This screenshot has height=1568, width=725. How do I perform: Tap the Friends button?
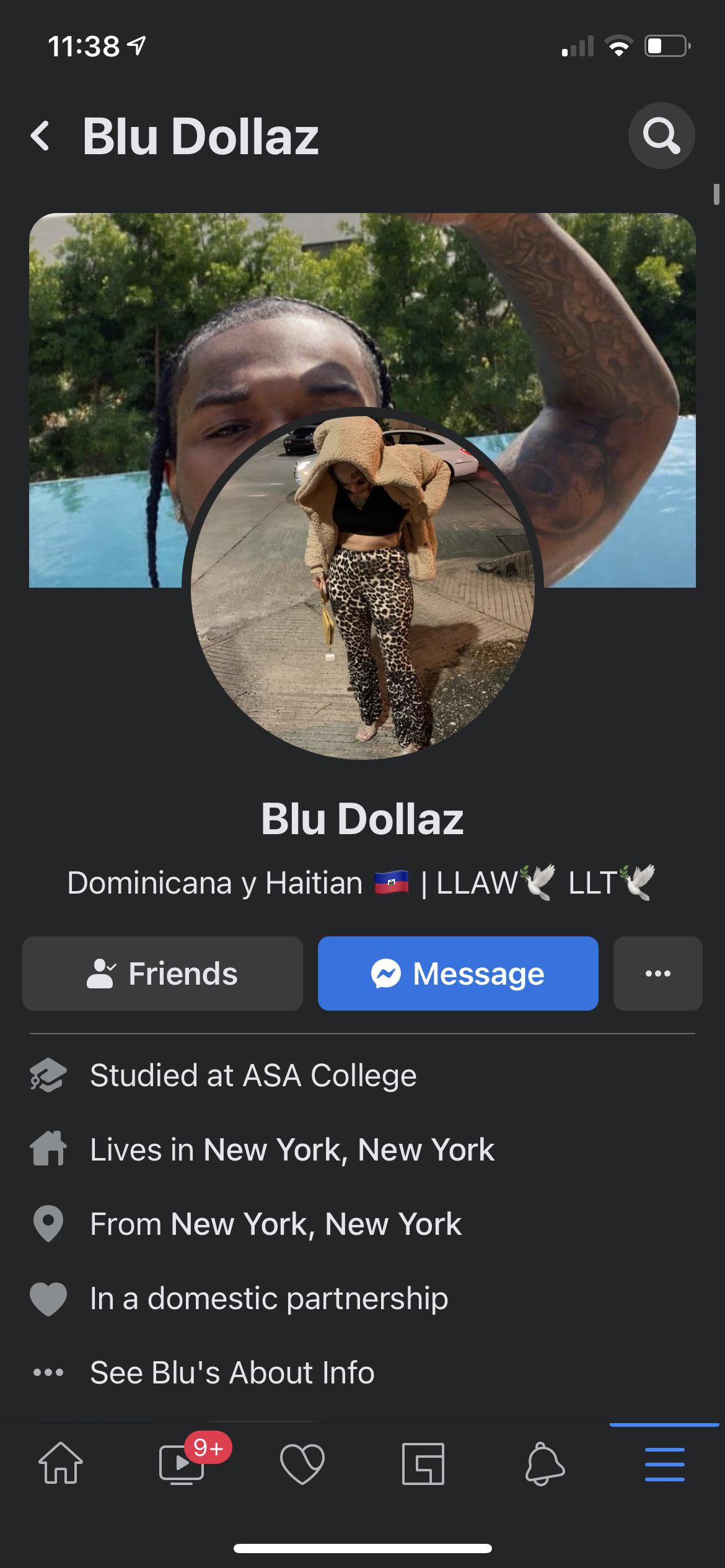(162, 973)
